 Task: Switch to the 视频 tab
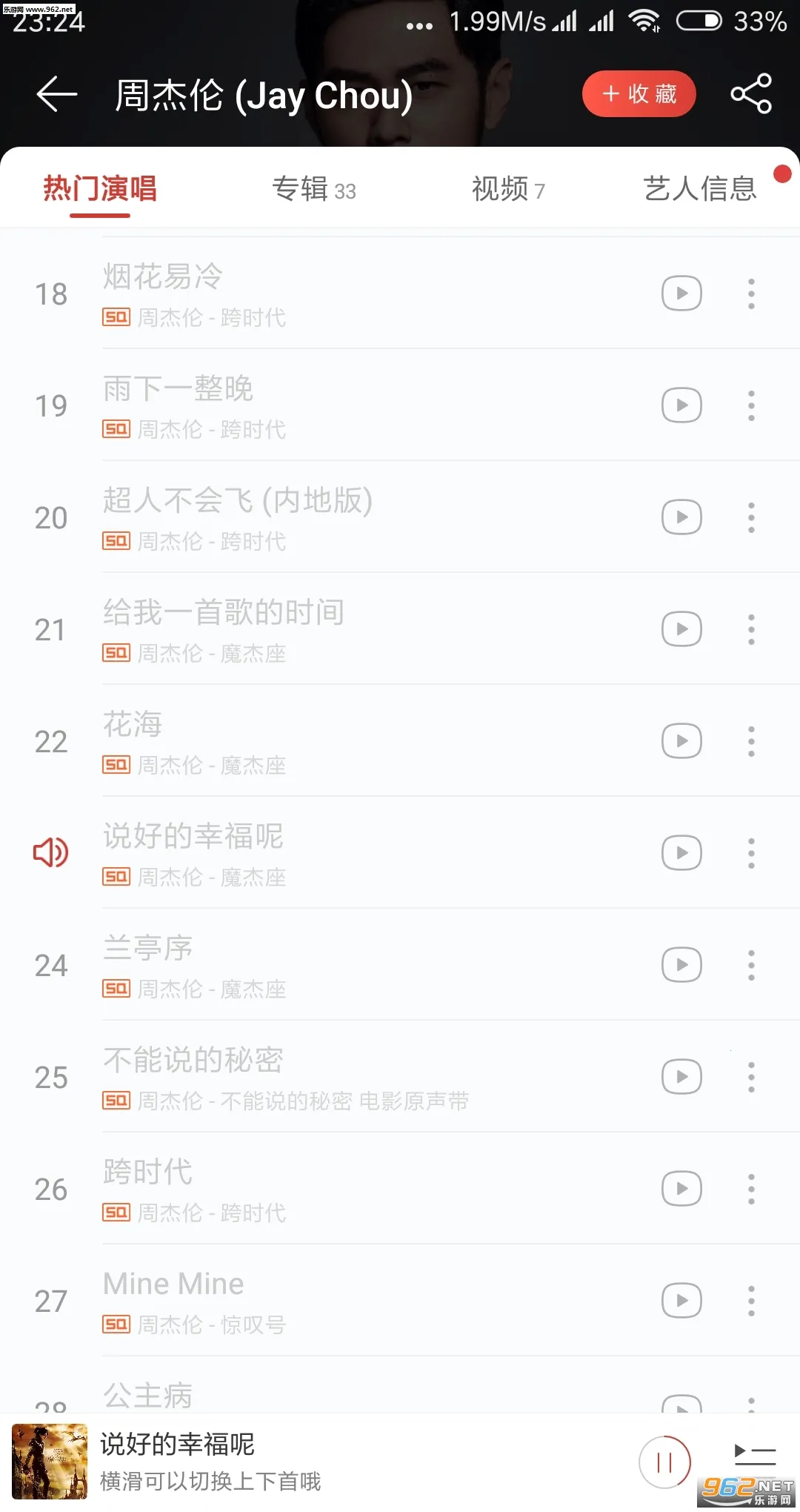[x=507, y=190]
